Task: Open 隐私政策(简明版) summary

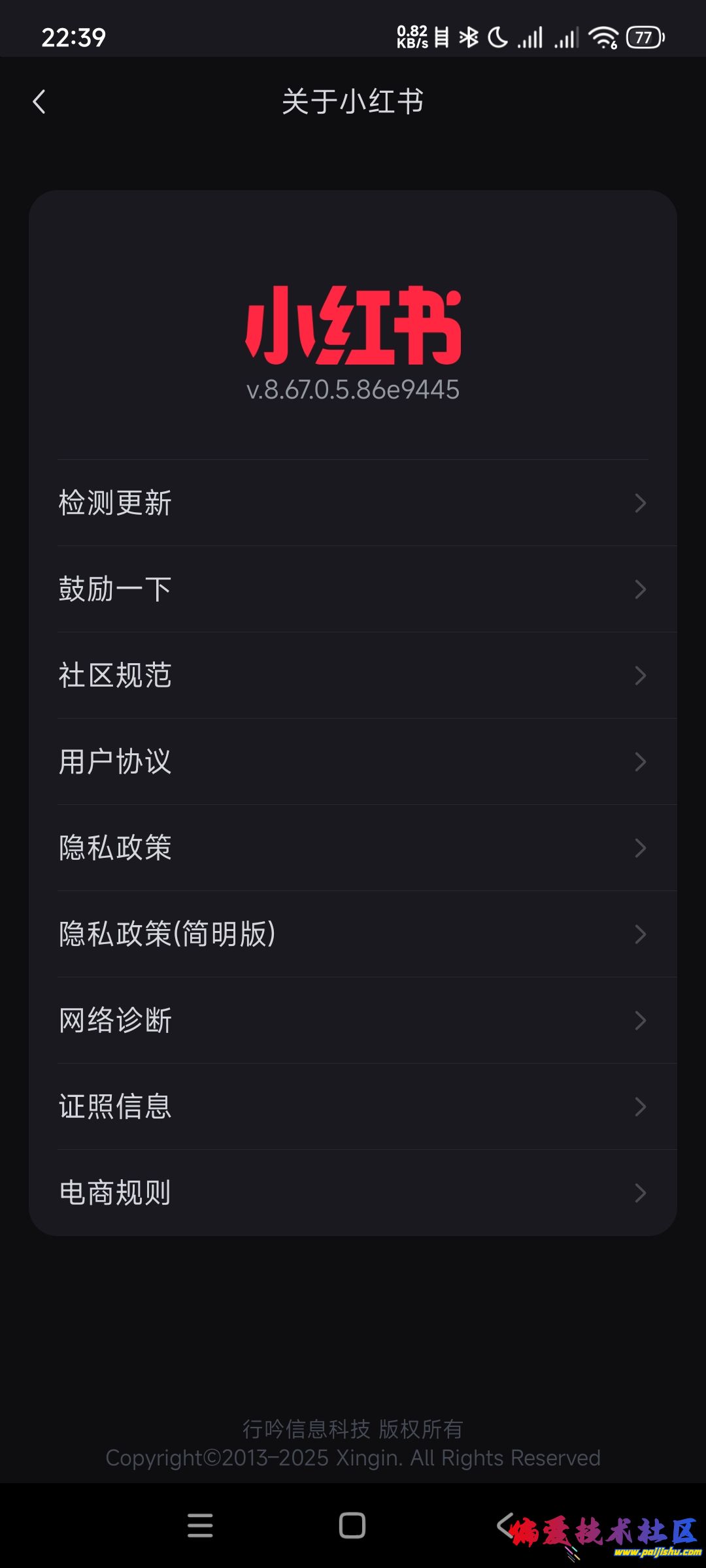Action: tap(353, 934)
